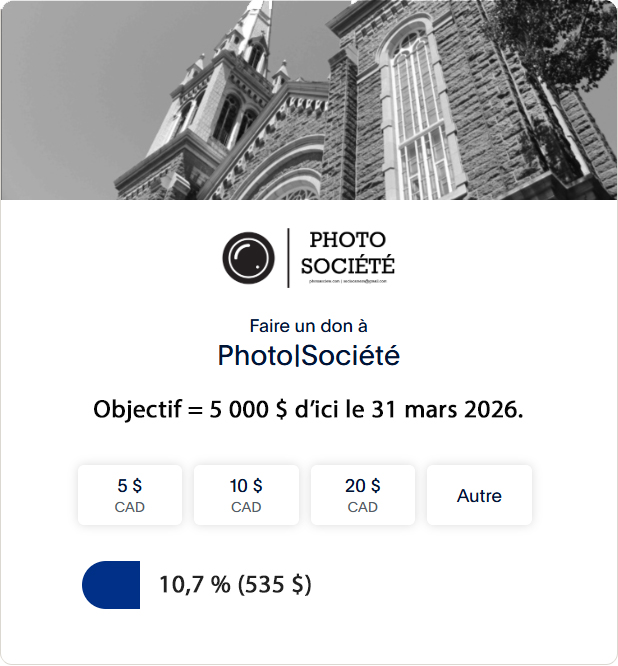Image resolution: width=618 pixels, height=666 pixels.
Task: Pick the 20 $ CAD donation amount
Action: pyautogui.click(x=363, y=495)
